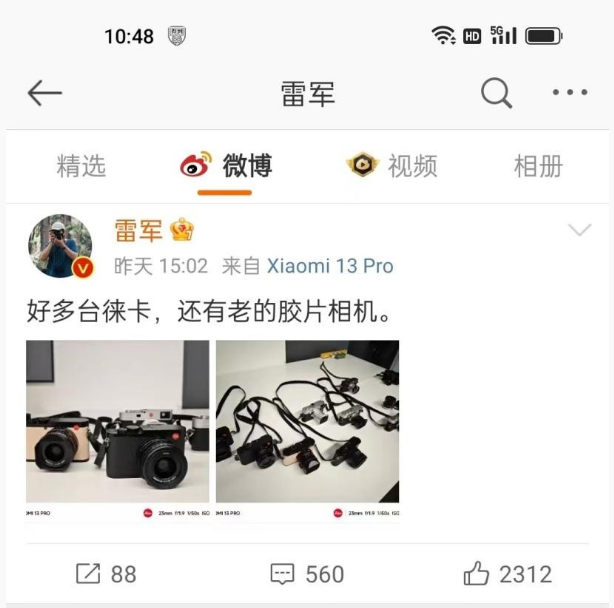Viewport: 614px width, 608px height.
Task: Open search on 雷军's profile
Action: 496,94
